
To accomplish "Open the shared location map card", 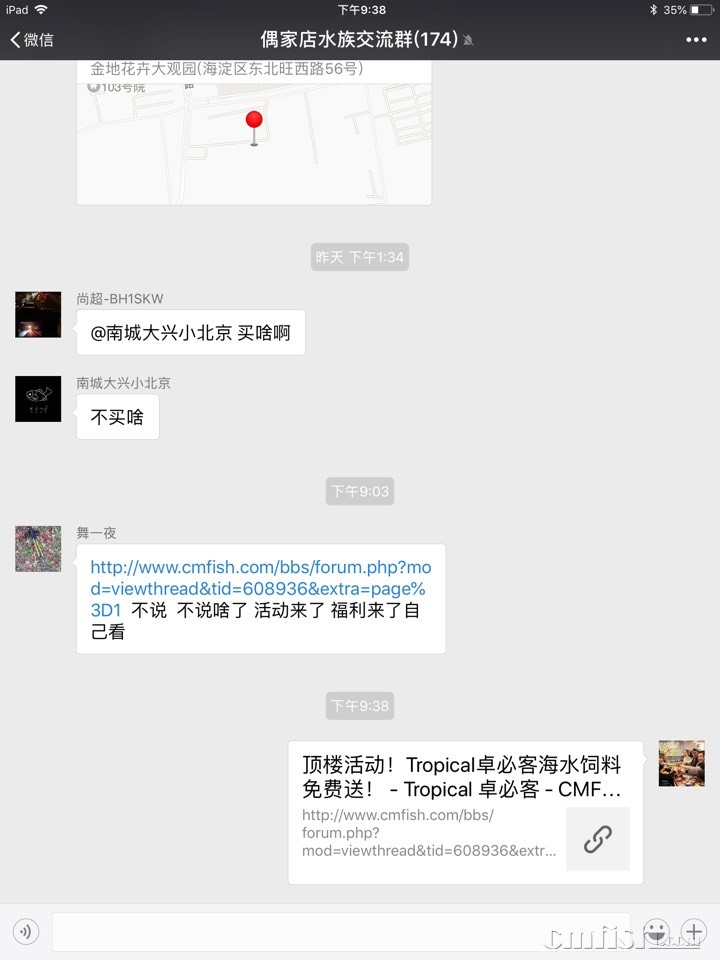I will tap(254, 135).
